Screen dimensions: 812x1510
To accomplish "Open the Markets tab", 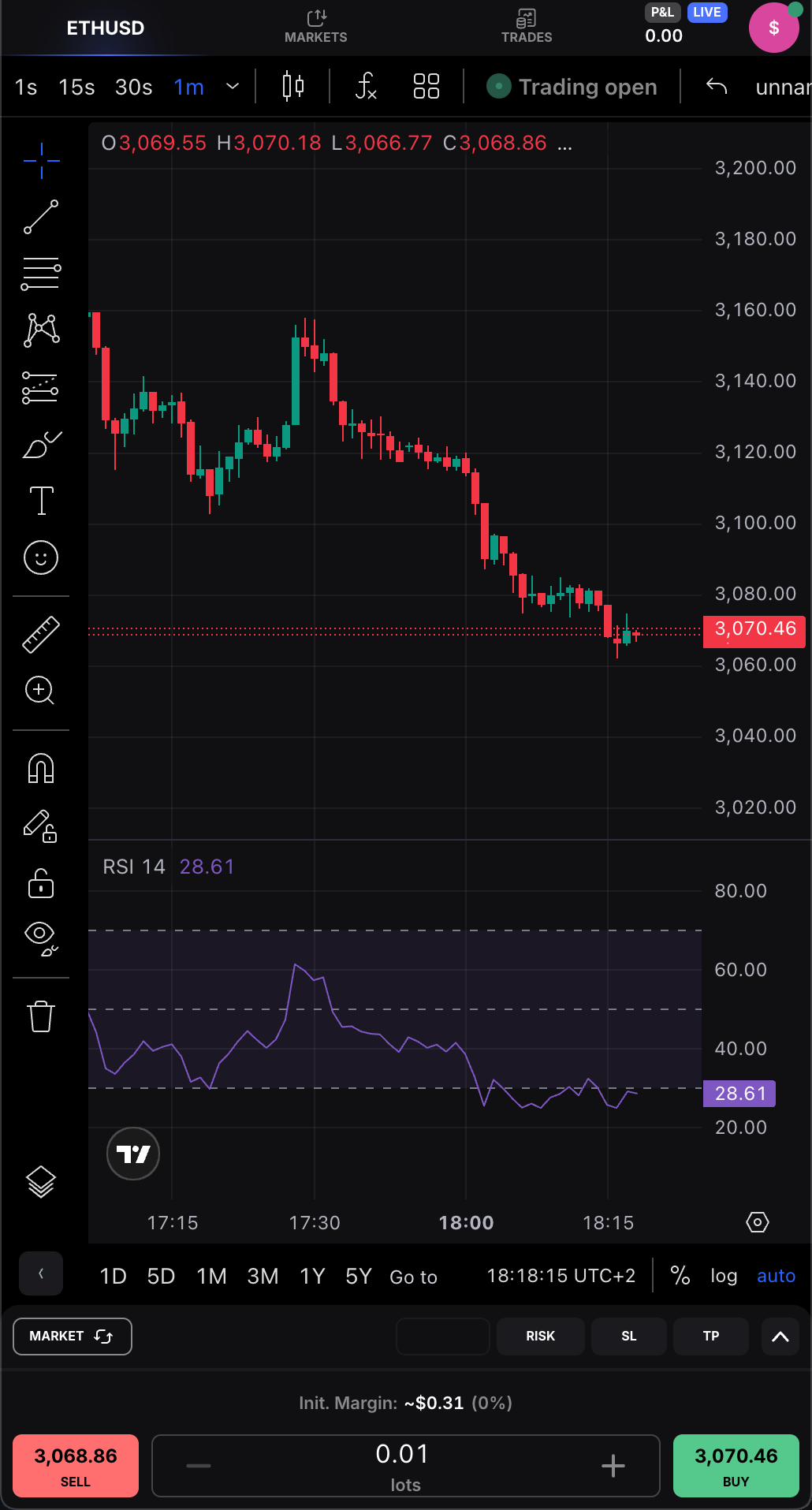I will 315,26.
